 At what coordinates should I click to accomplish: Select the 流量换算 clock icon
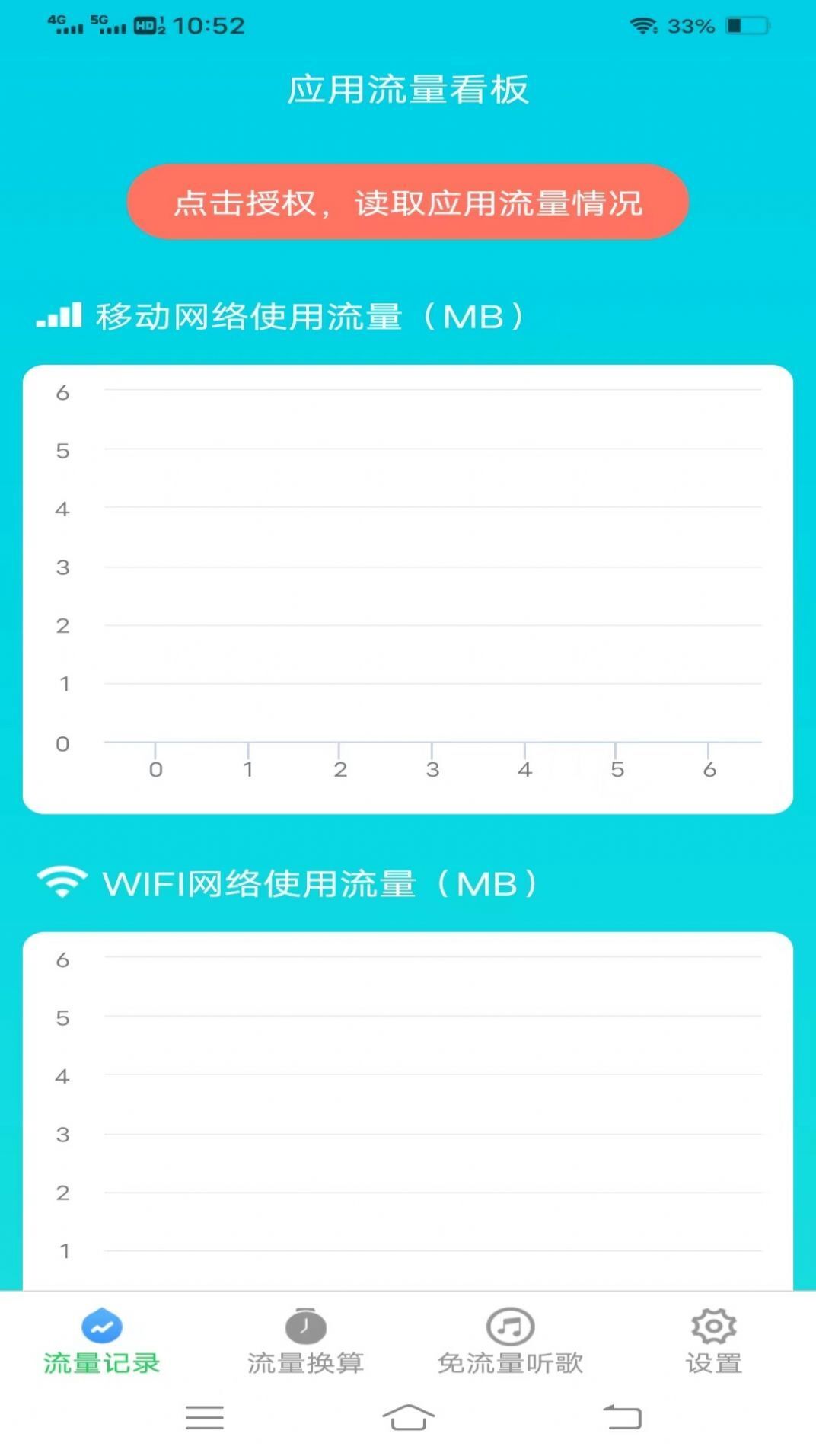click(x=304, y=1325)
